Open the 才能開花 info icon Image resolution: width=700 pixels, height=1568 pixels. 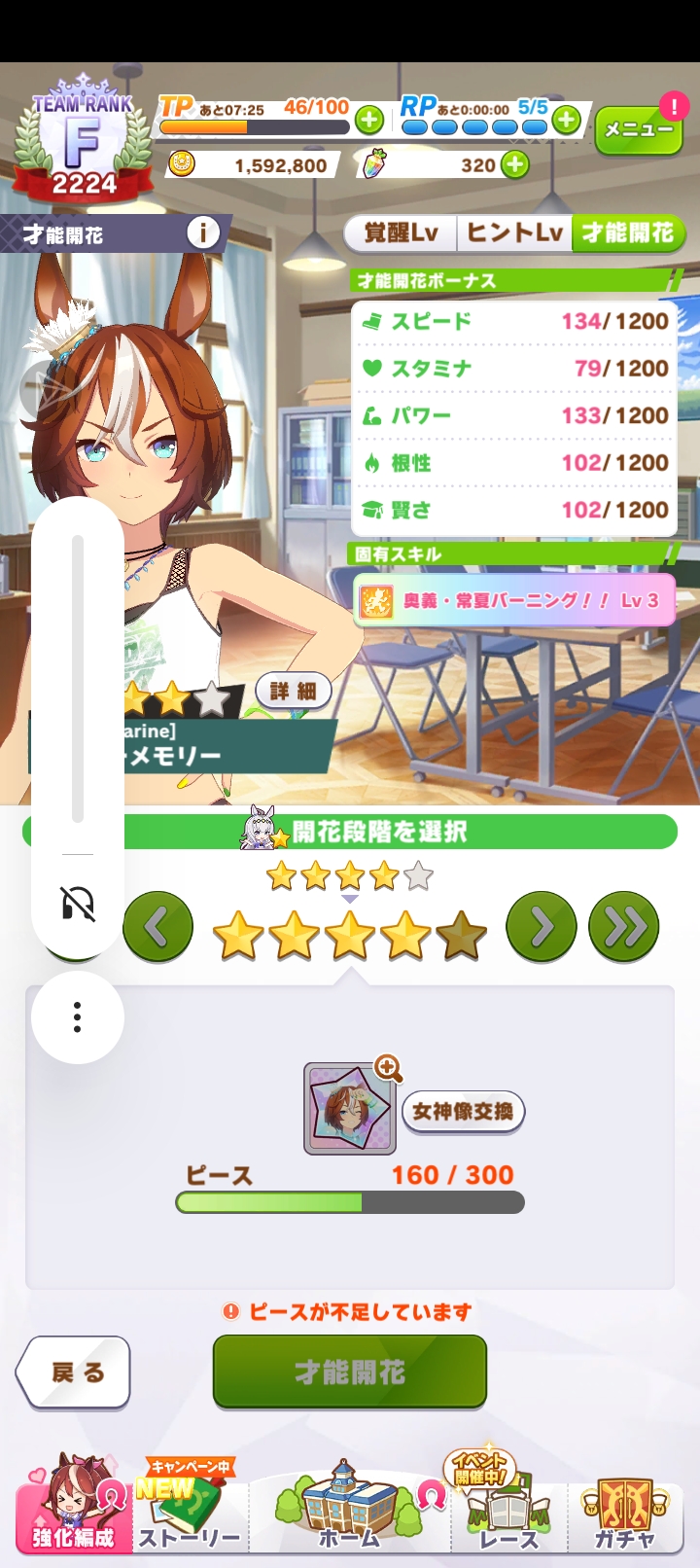[x=202, y=233]
